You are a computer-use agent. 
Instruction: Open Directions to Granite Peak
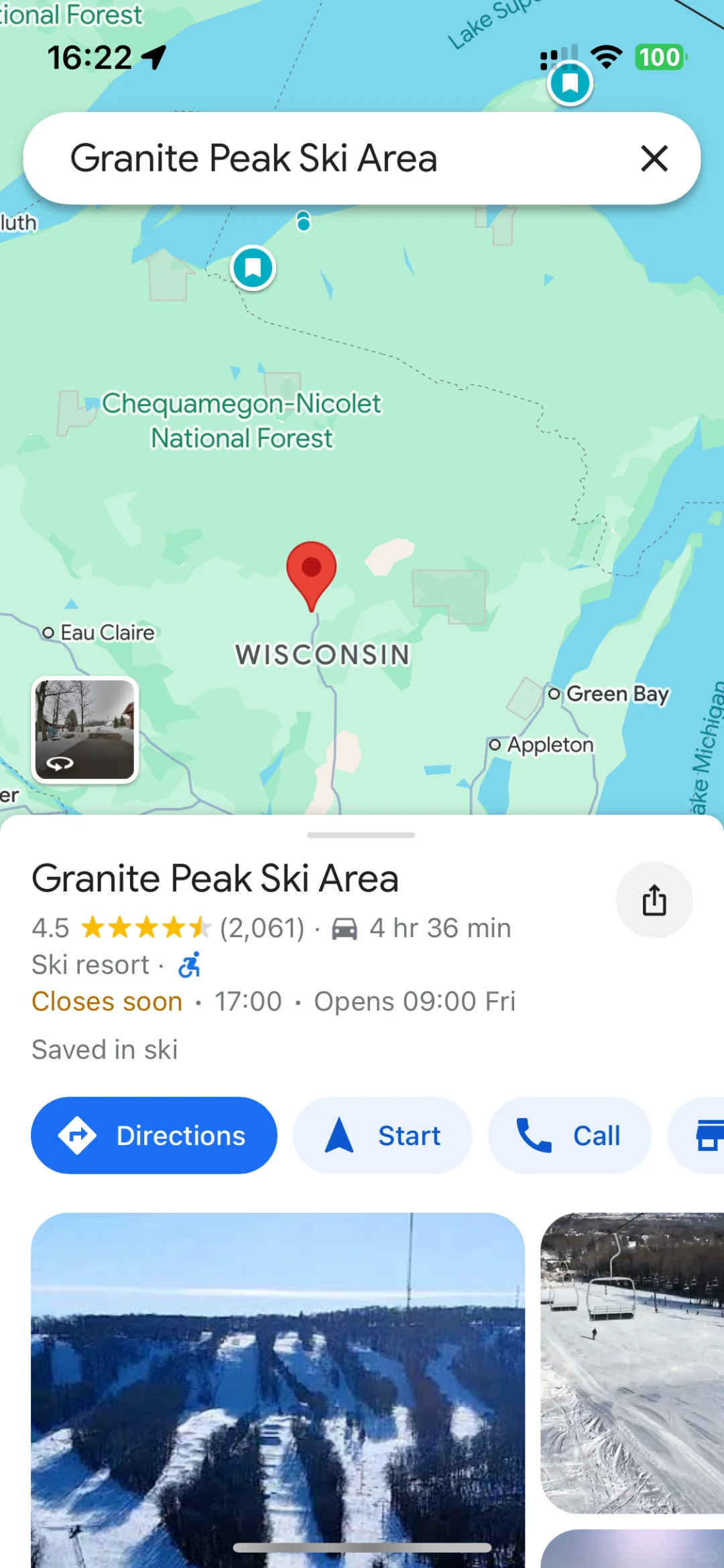coord(153,1135)
